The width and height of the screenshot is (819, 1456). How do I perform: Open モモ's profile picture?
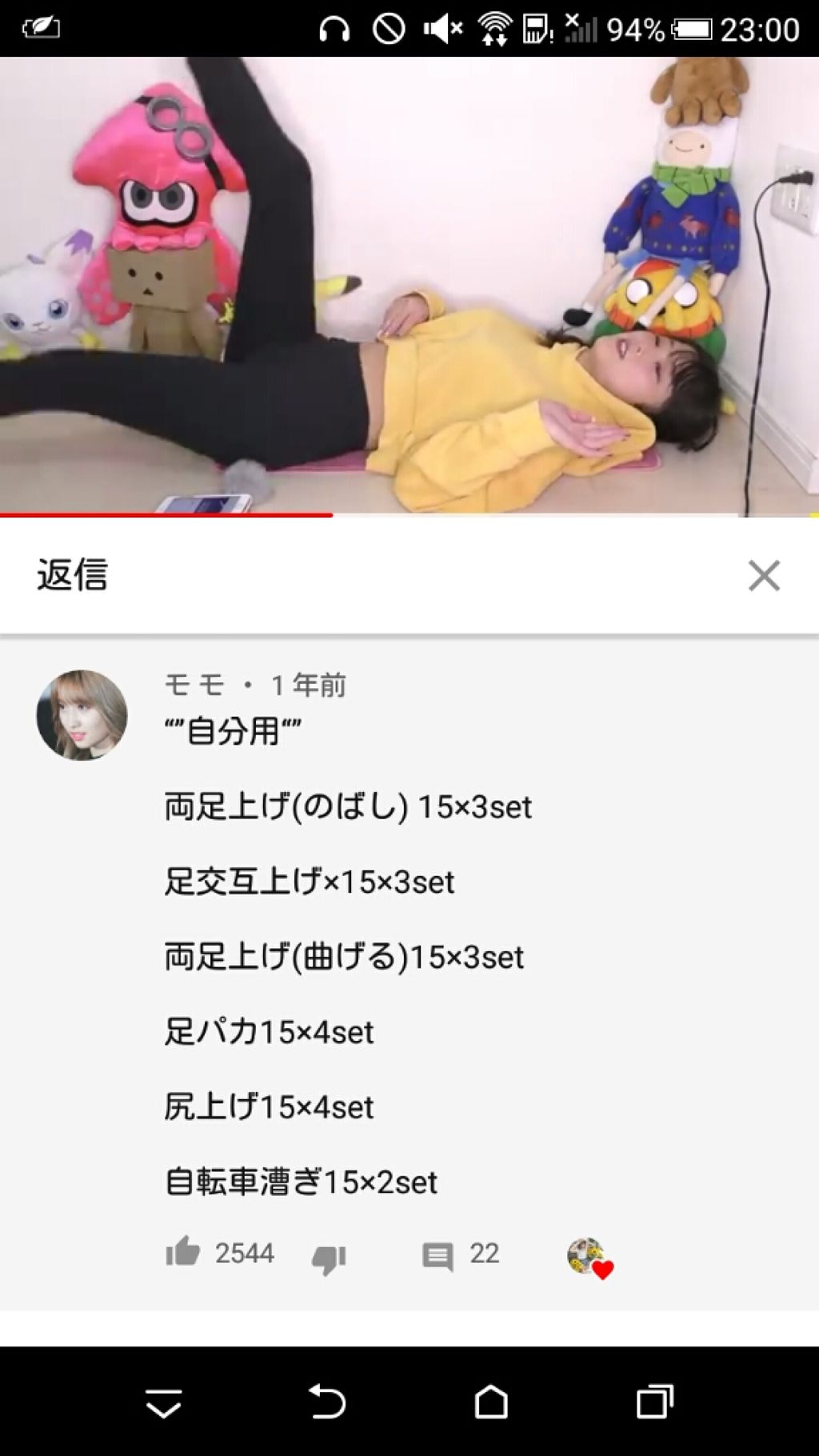click(83, 716)
